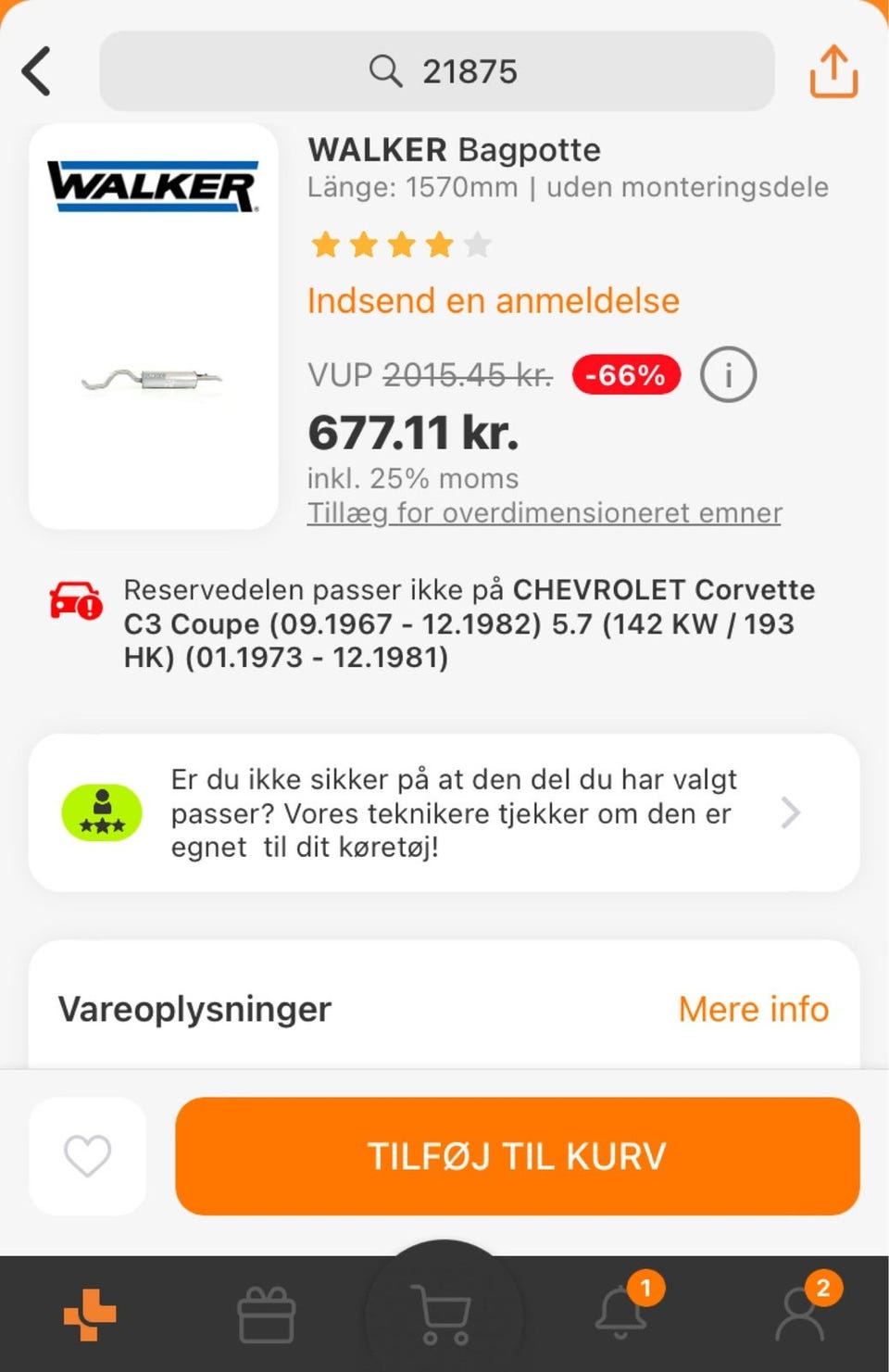Viewport: 889px width, 1372px height.
Task: Tap the search magnifier icon
Action: pos(382,70)
